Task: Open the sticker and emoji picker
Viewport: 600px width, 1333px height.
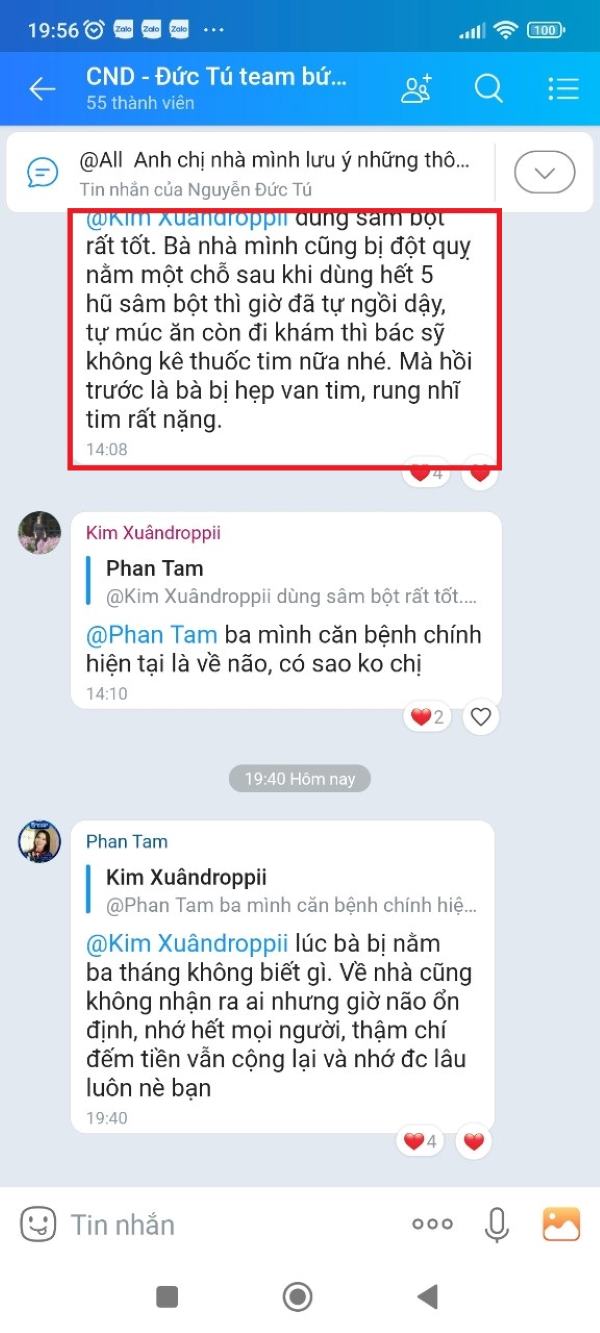Action: coord(38,1223)
